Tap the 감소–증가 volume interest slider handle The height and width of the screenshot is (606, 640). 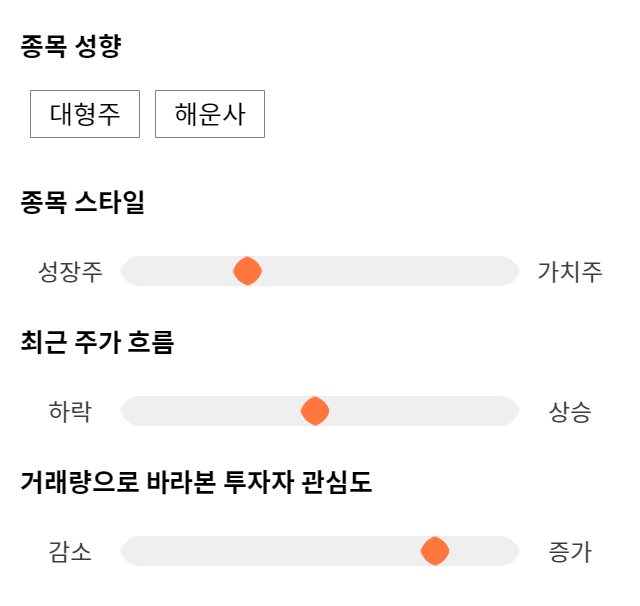pos(435,551)
